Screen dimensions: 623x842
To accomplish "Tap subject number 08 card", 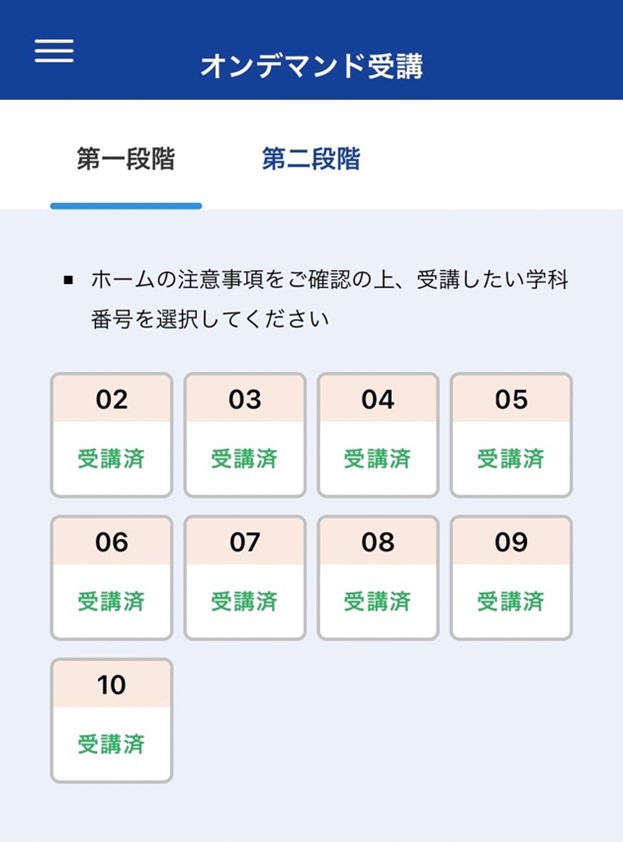I will pyautogui.click(x=378, y=577).
